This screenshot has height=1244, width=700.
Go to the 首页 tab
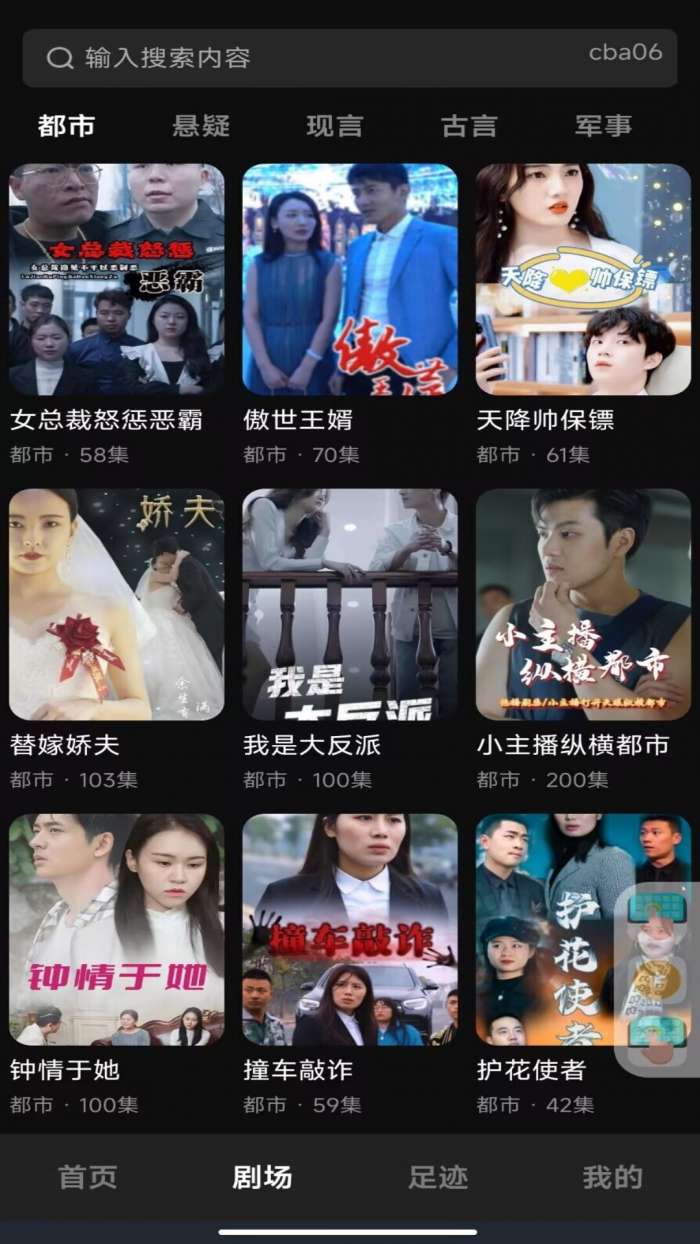pos(88,1177)
